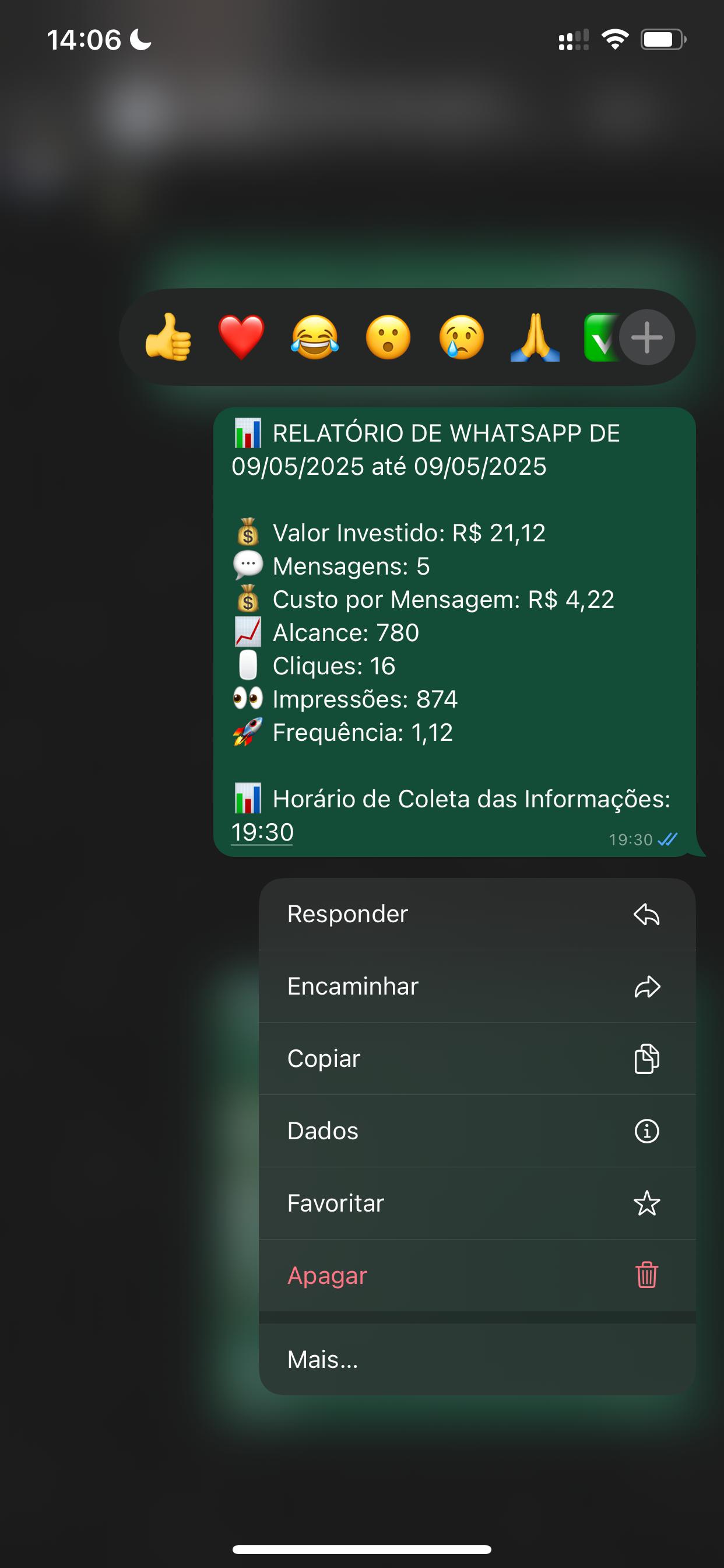
Task: Expand more options via Mais...
Action: pyautogui.click(x=322, y=1359)
